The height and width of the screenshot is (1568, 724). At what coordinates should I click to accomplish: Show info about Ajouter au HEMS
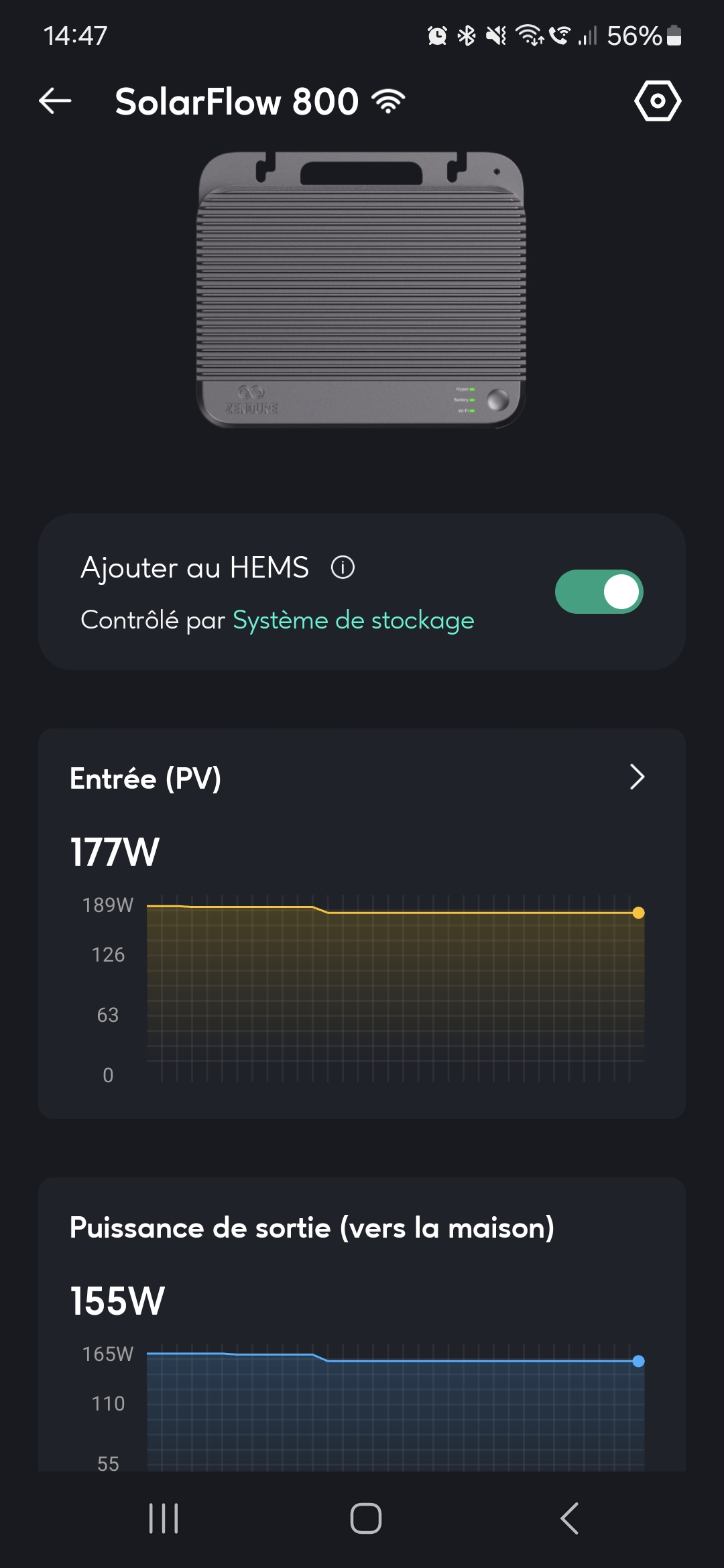point(343,568)
